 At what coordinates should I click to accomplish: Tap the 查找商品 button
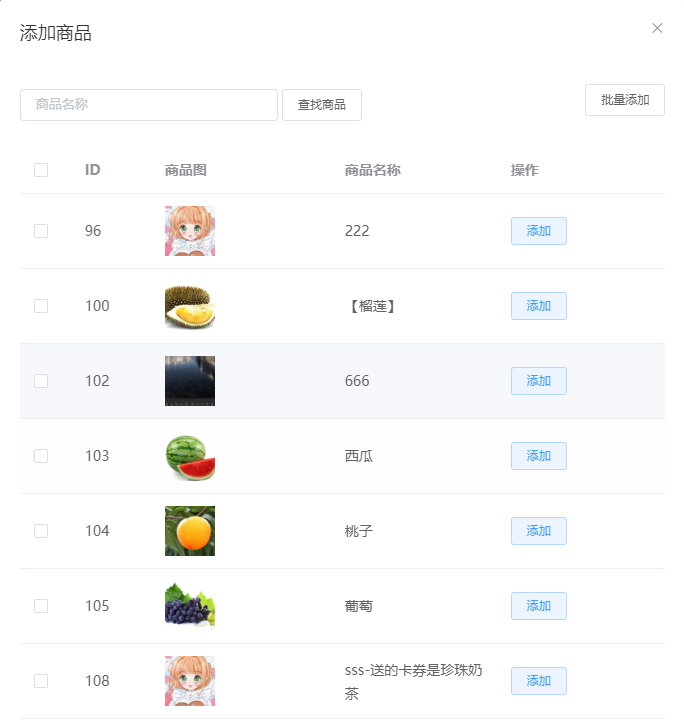322,105
